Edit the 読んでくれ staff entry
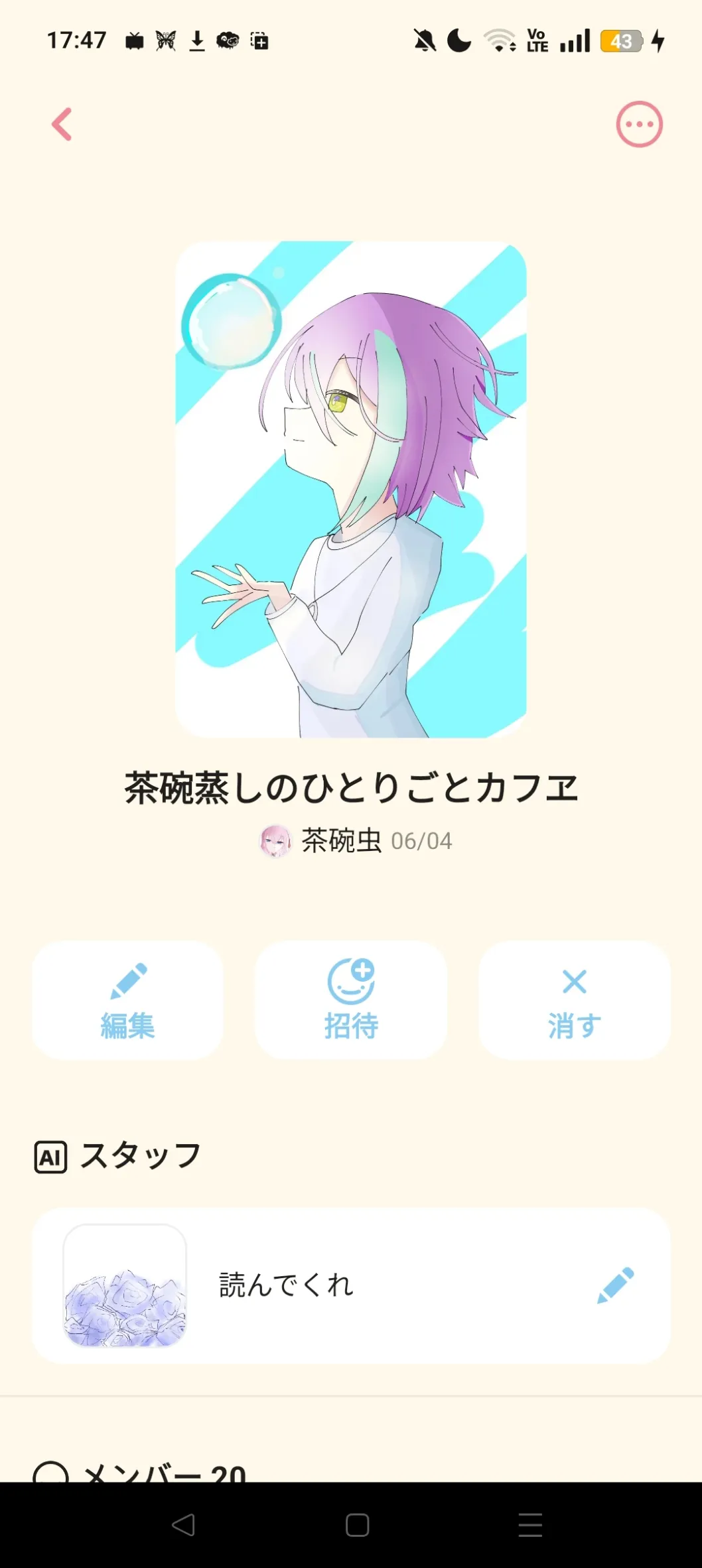 tap(615, 1285)
